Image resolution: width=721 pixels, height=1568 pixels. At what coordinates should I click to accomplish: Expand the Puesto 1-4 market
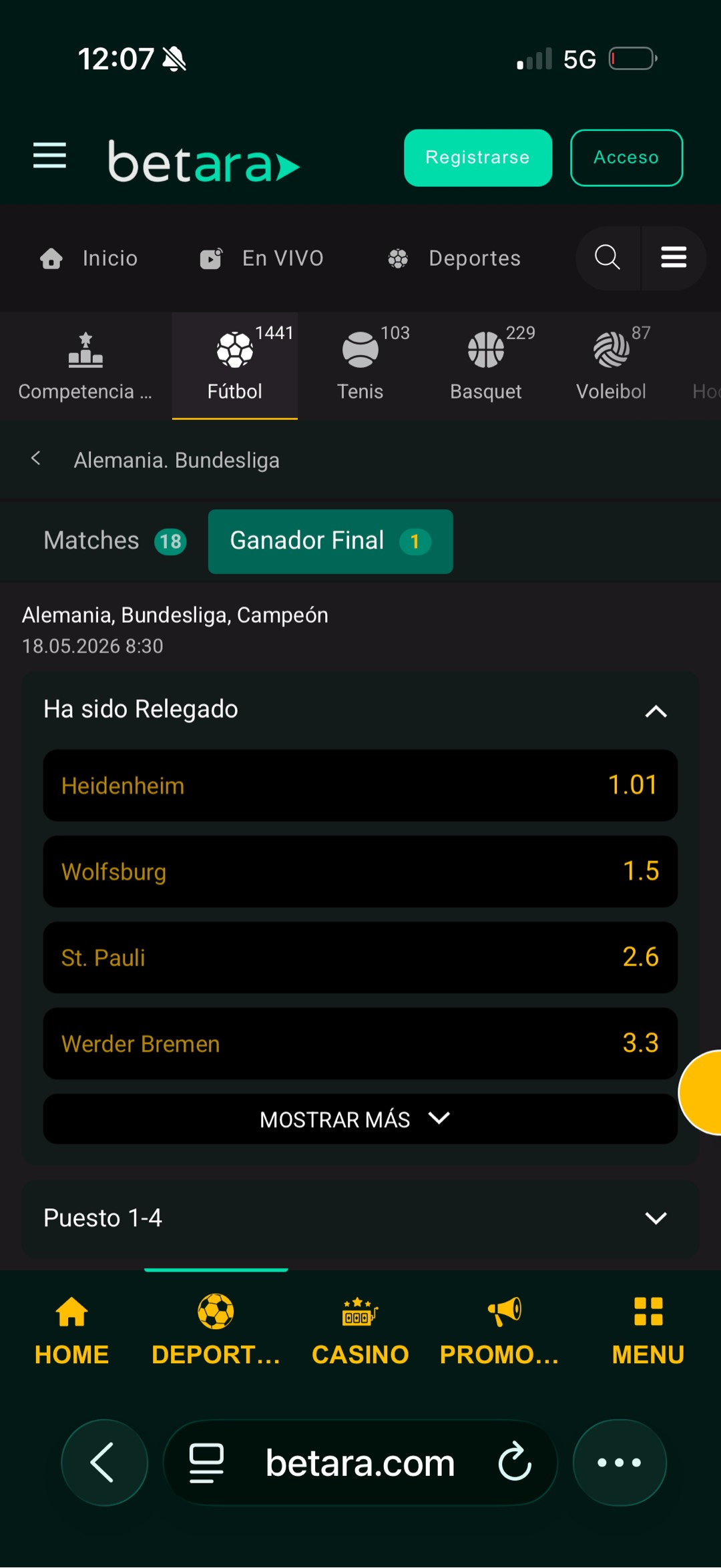point(360,1218)
